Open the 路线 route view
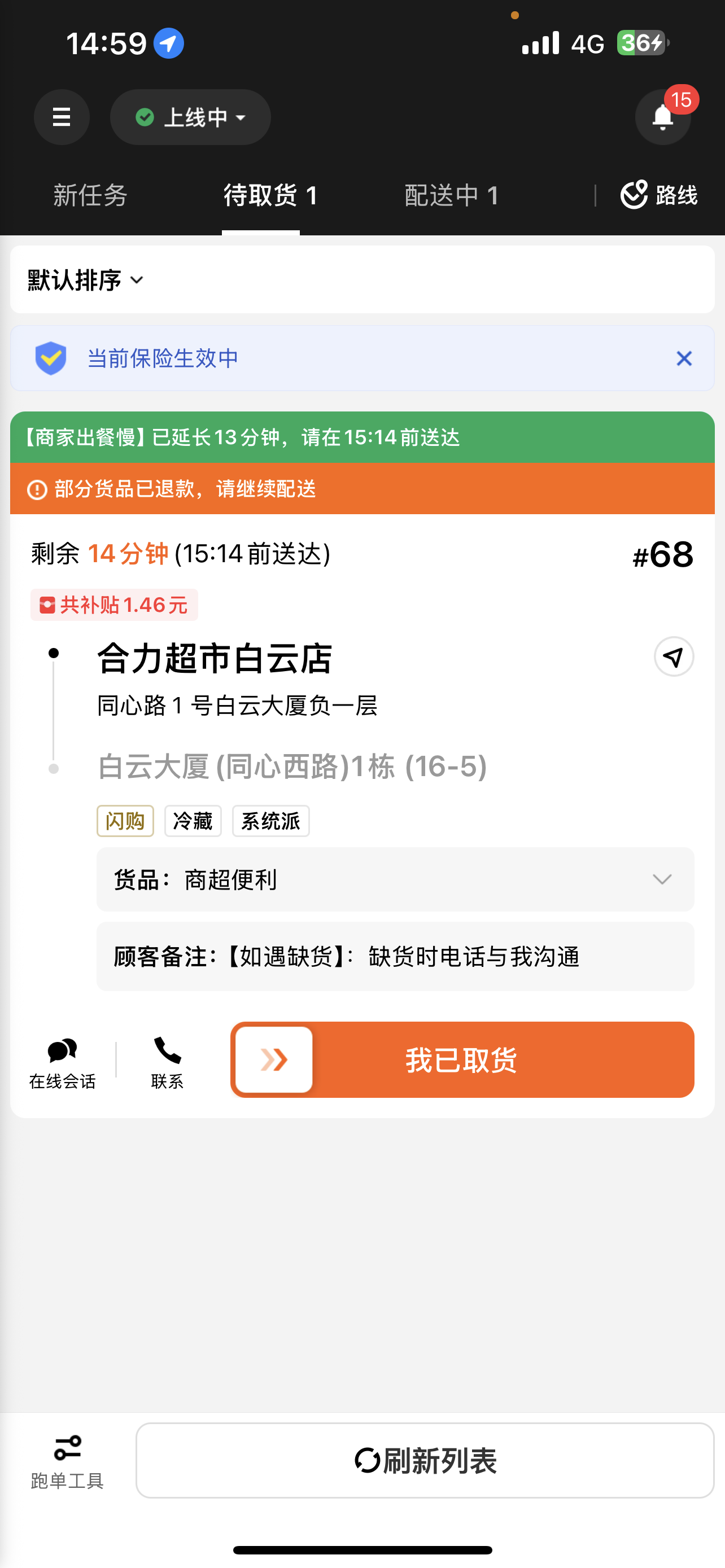This screenshot has width=725, height=1568. click(660, 195)
